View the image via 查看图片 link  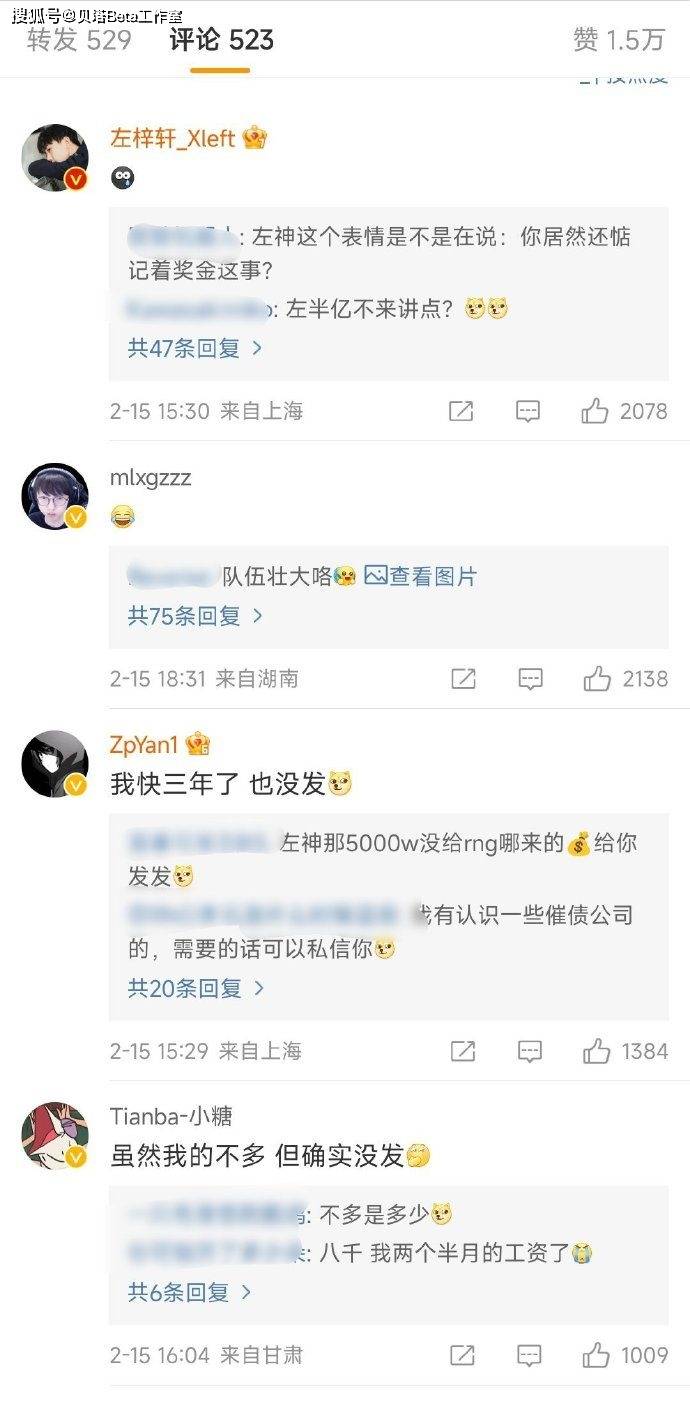tap(421, 576)
